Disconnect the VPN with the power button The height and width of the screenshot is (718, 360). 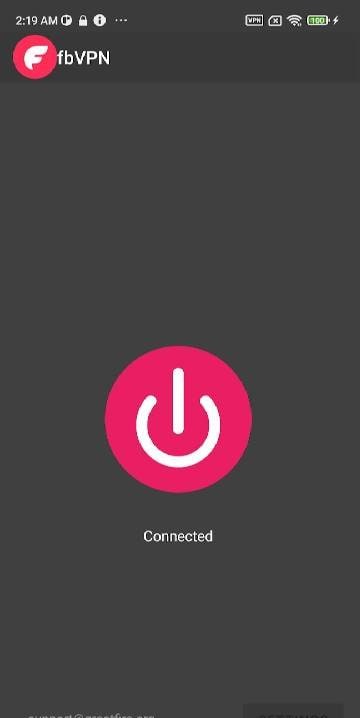click(x=178, y=419)
